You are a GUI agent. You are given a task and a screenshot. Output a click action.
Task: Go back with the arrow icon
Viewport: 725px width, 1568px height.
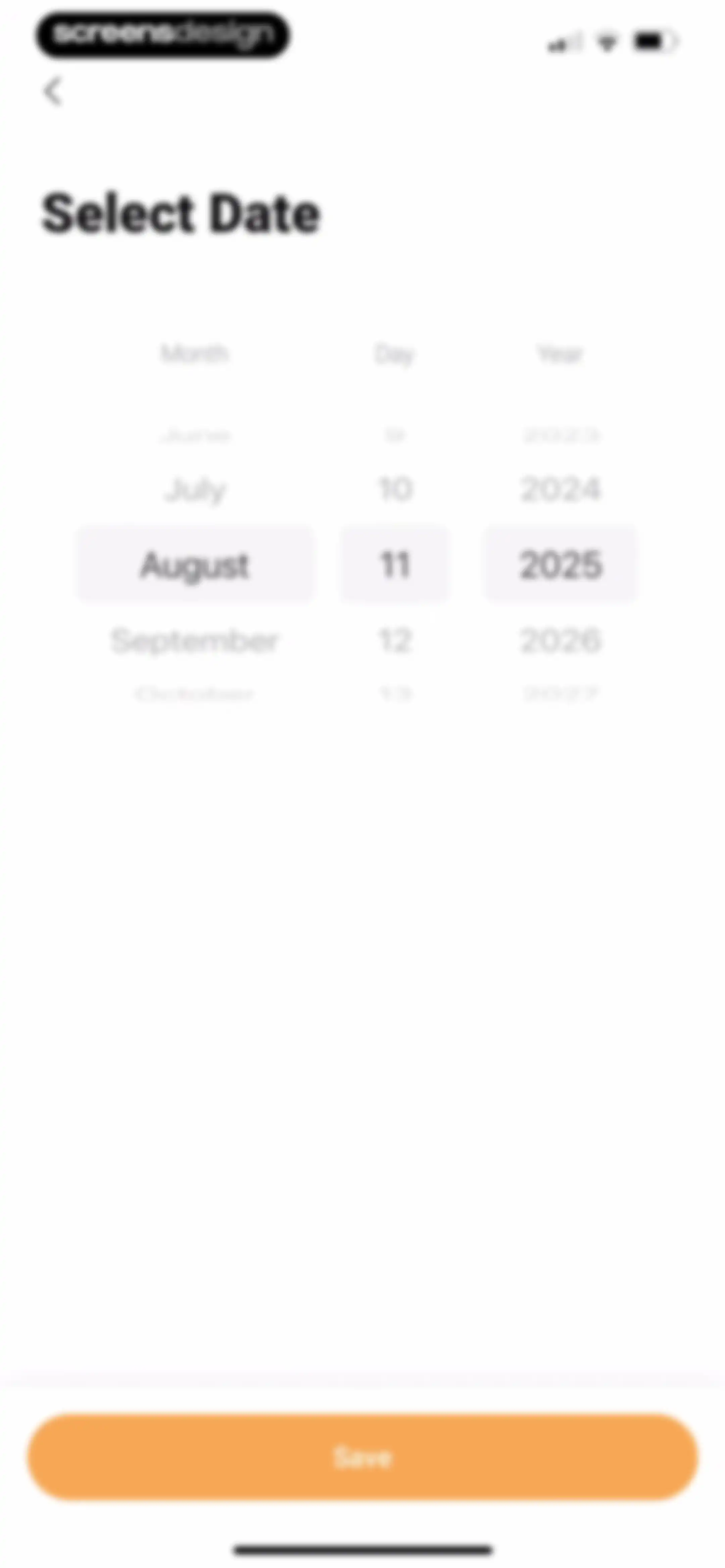(53, 91)
